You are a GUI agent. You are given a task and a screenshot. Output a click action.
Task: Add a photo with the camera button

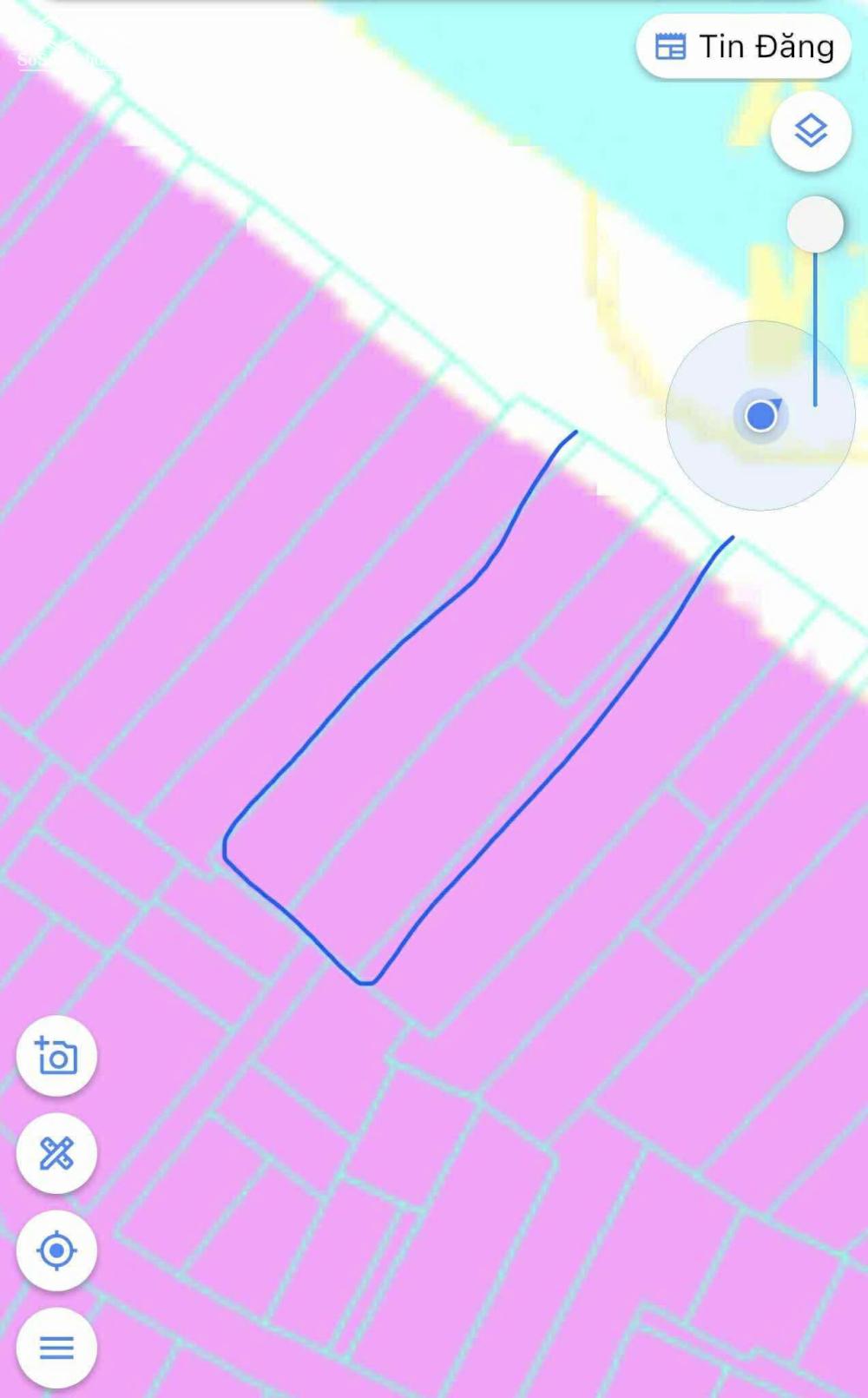click(56, 1056)
